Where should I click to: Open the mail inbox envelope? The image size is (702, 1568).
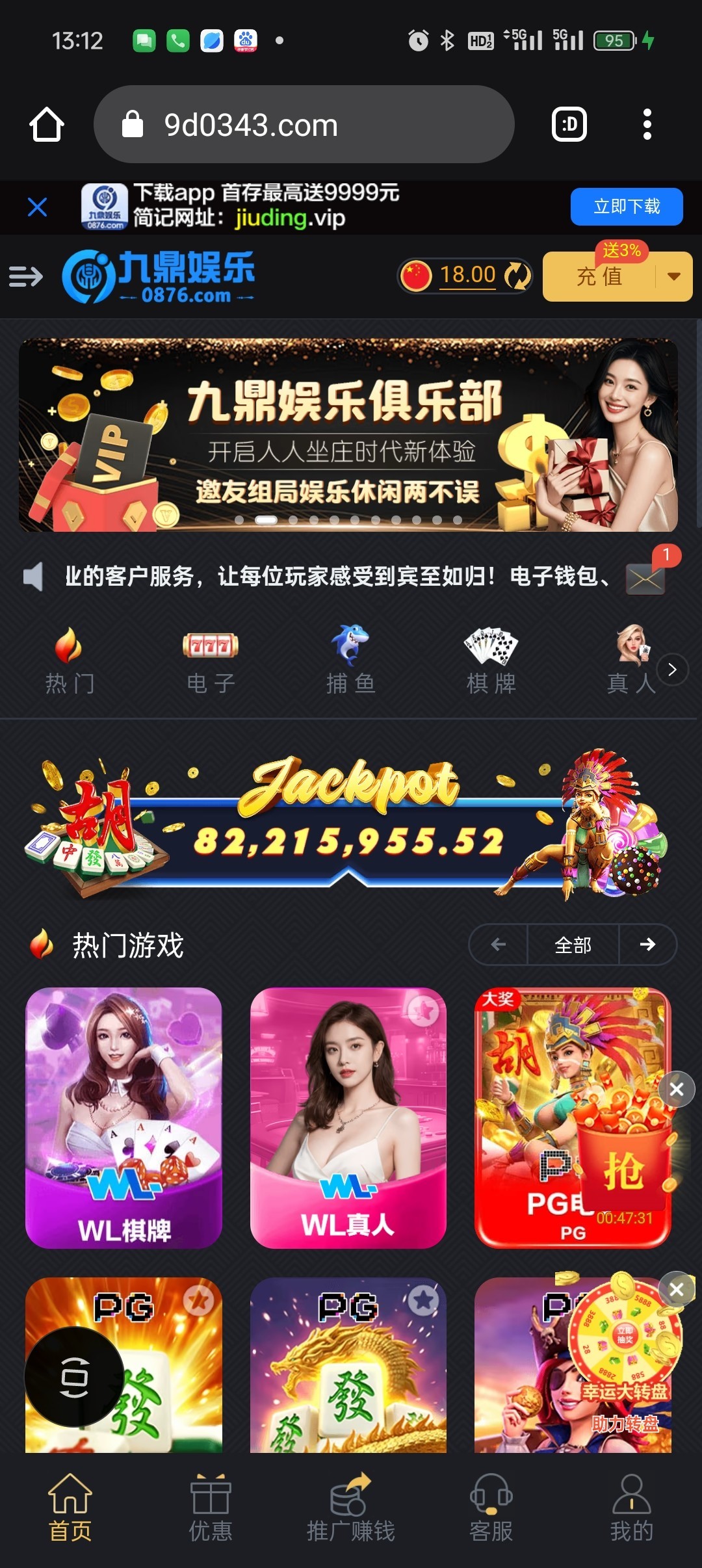tap(645, 578)
